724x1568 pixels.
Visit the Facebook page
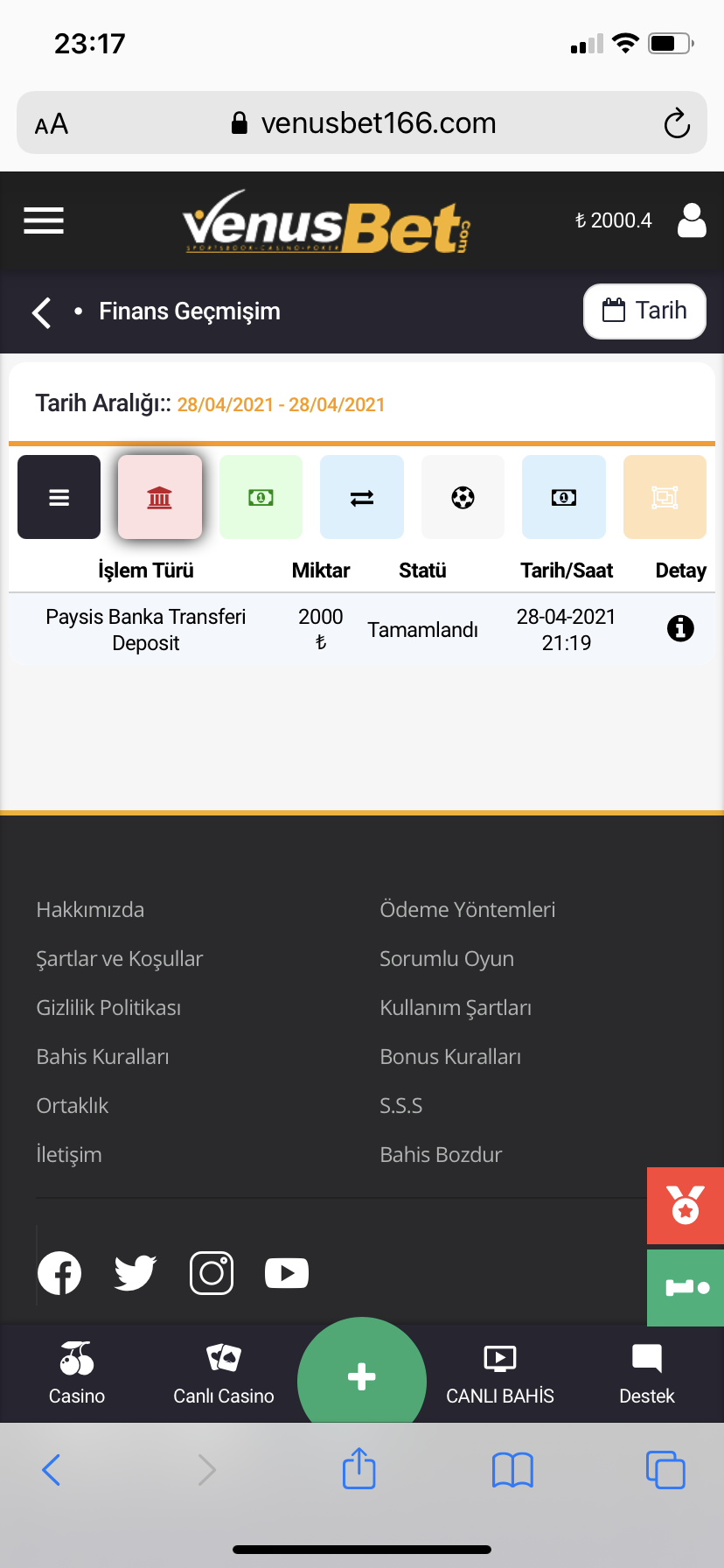pyautogui.click(x=59, y=1273)
